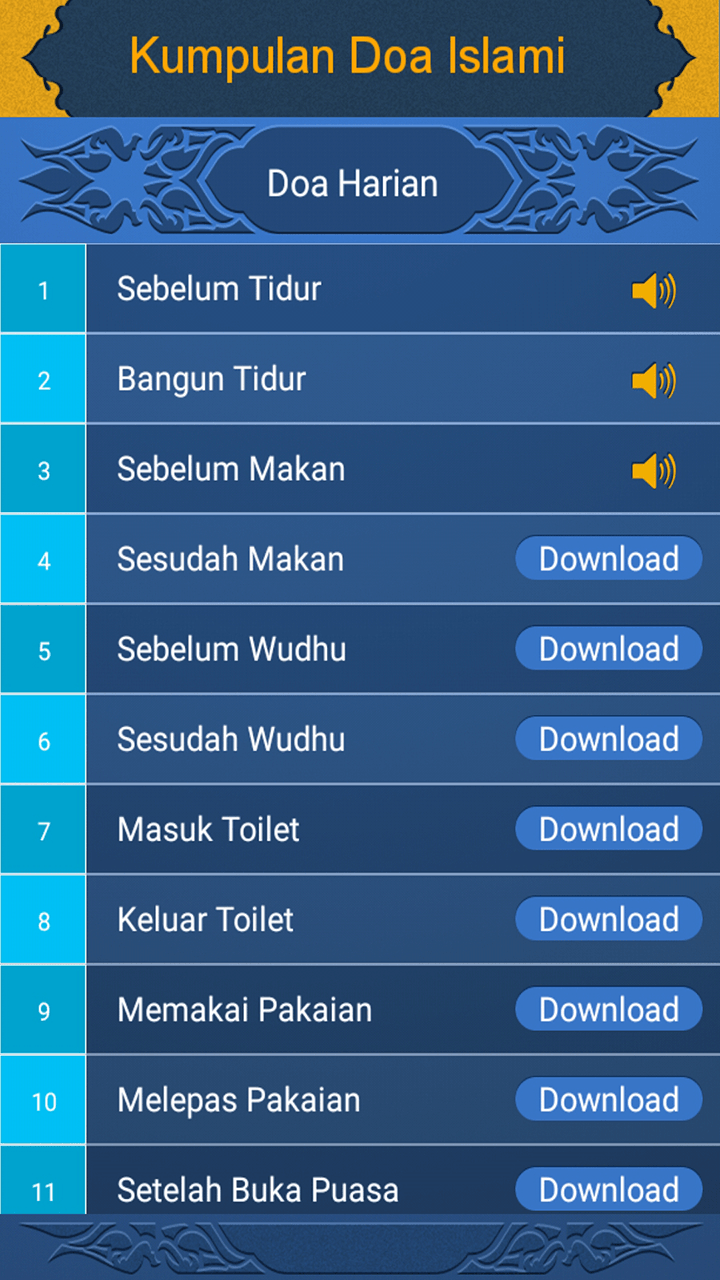Download Masuk Toilet prayer
The image size is (720, 1280).
pos(608,829)
